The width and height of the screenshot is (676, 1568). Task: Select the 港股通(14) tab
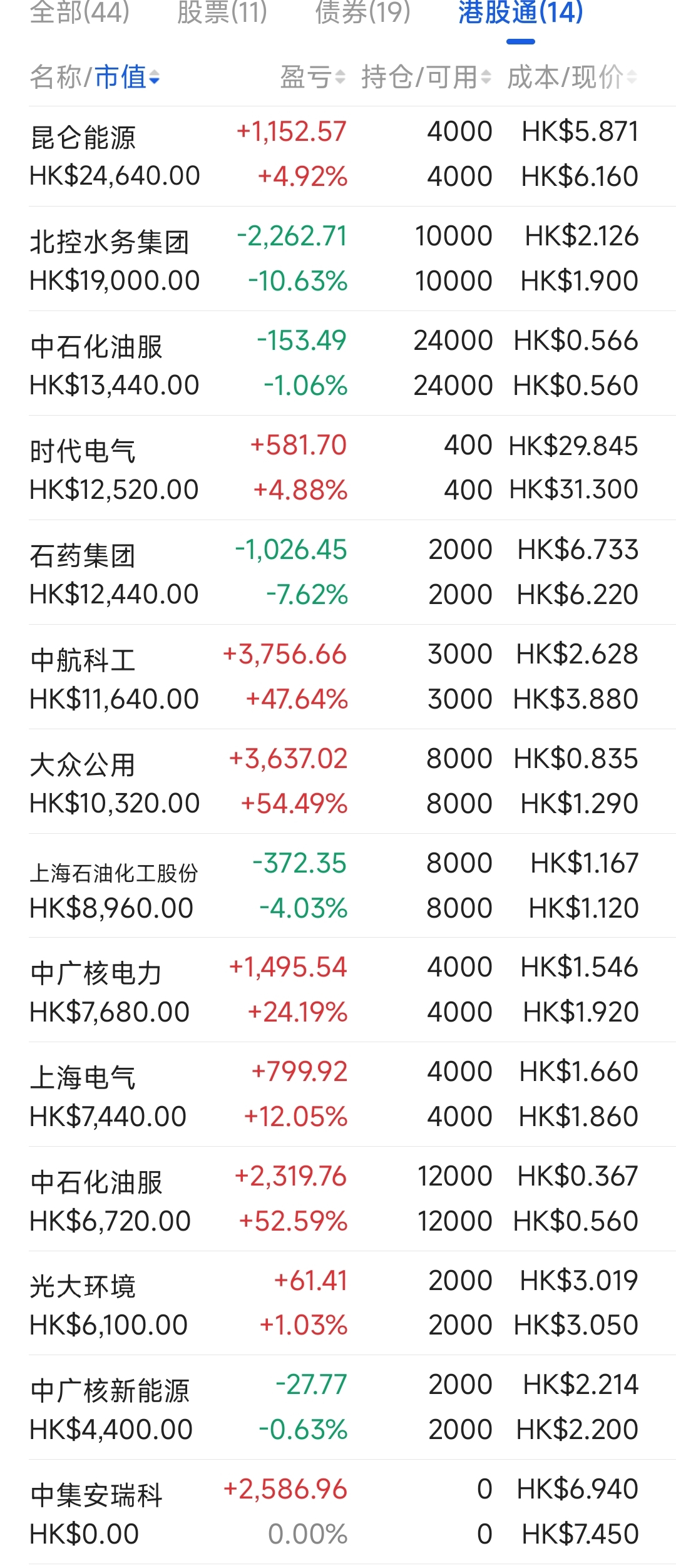click(520, 13)
